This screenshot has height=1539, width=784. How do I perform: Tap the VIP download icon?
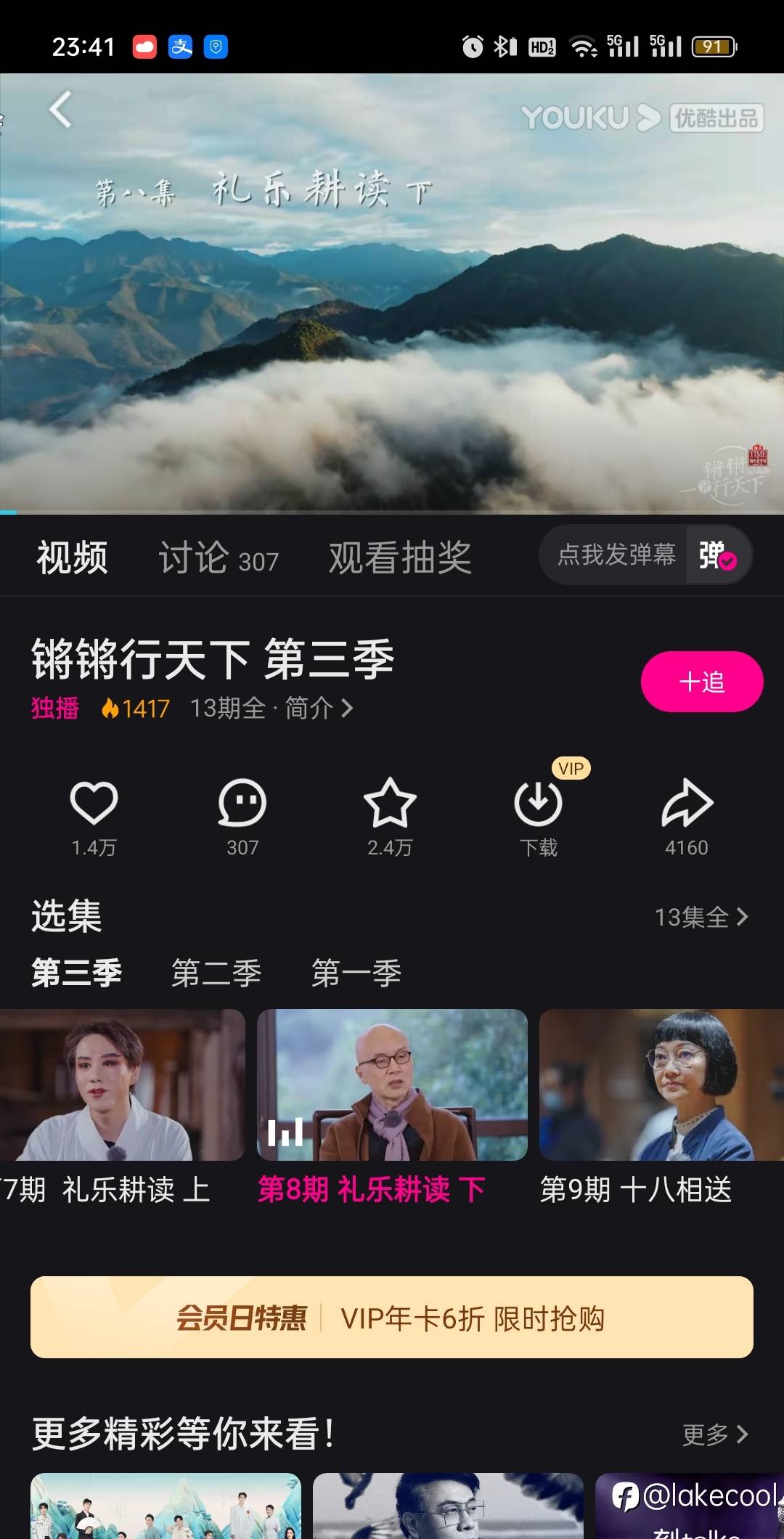tap(538, 804)
